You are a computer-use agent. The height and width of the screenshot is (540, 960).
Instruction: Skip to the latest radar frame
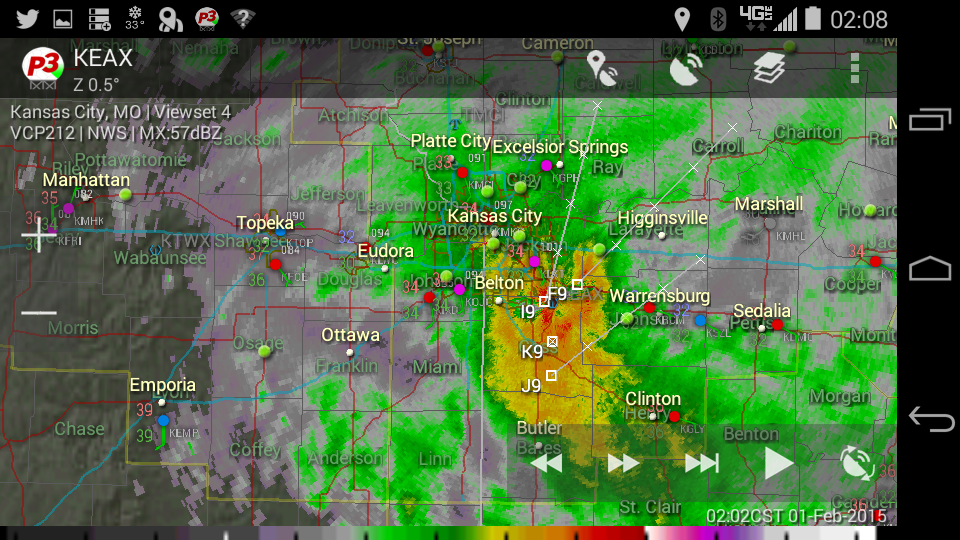tap(701, 463)
